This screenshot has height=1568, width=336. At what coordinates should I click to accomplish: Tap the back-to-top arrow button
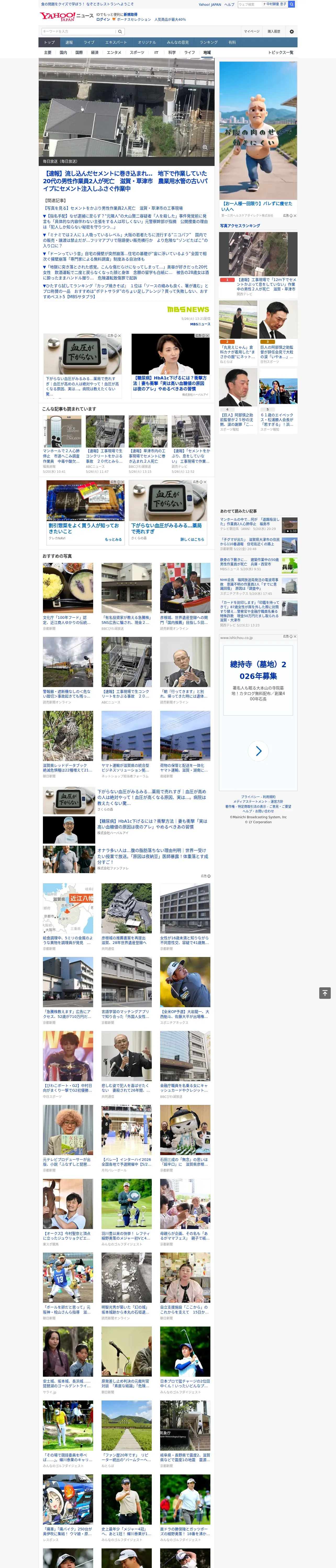325,993
